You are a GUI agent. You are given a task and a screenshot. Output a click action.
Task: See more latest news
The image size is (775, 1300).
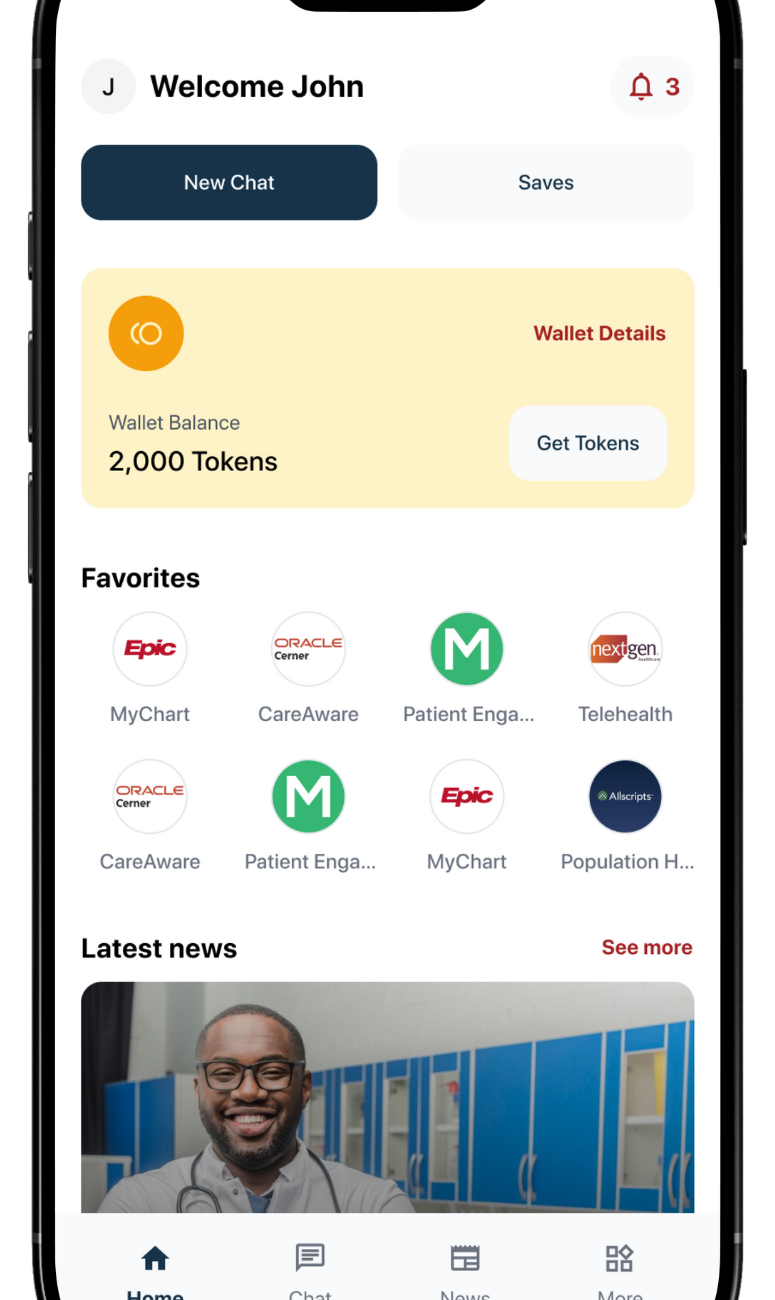(646, 948)
